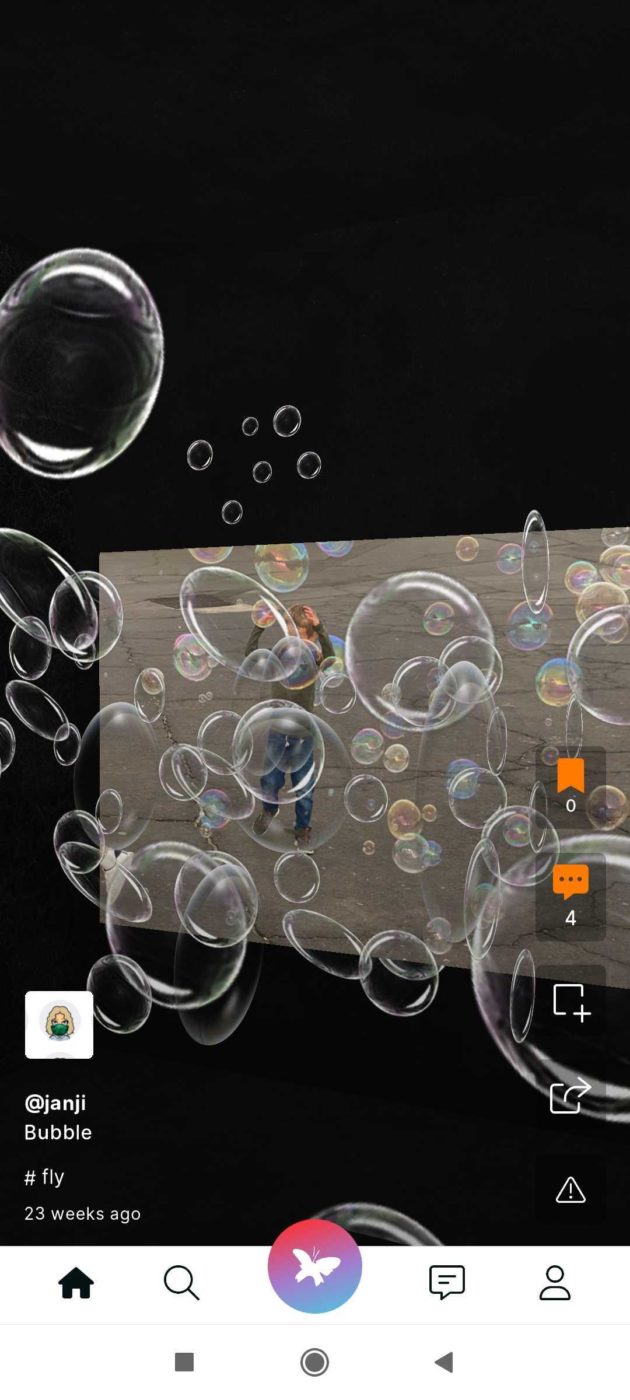Image resolution: width=630 pixels, height=1400 pixels.
Task: Open janji's profile avatar
Action: (59, 1025)
